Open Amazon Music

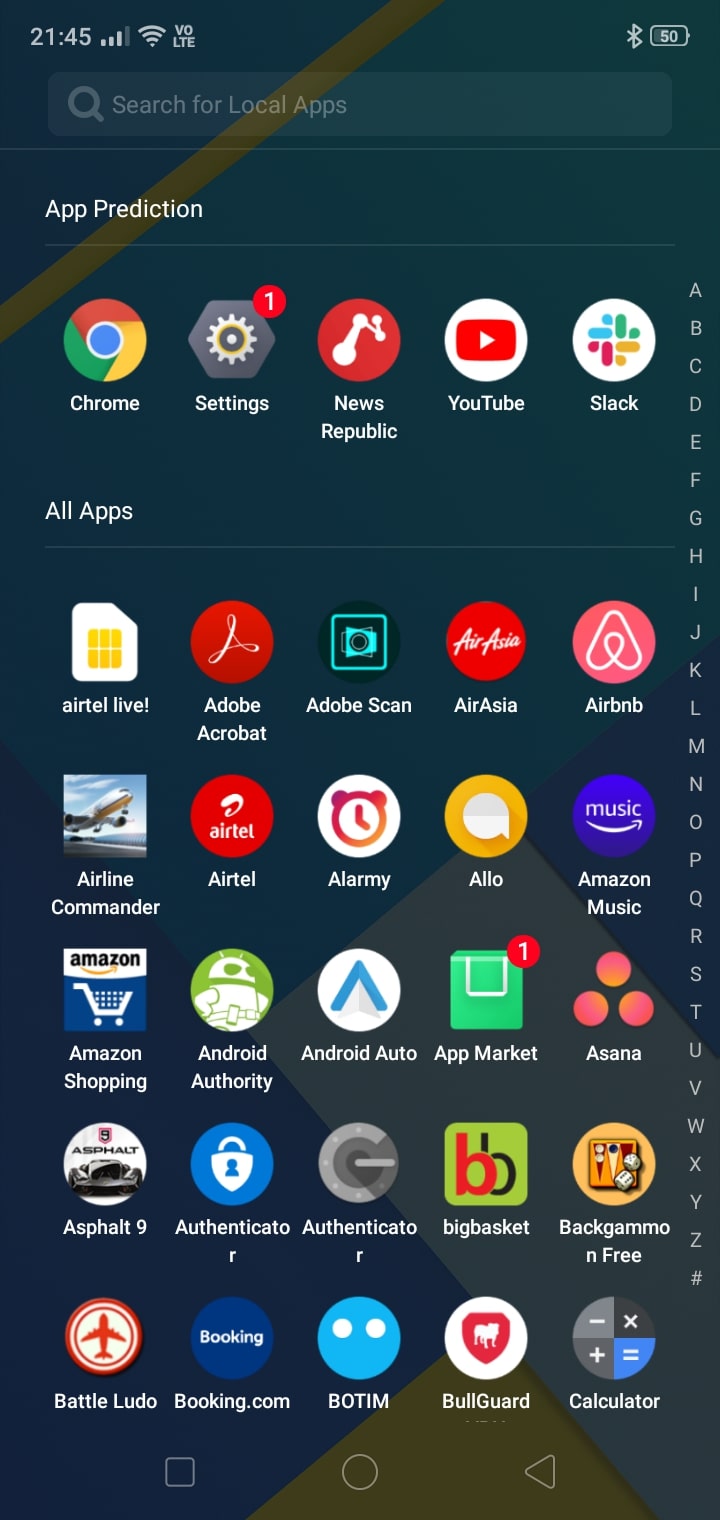(x=613, y=817)
